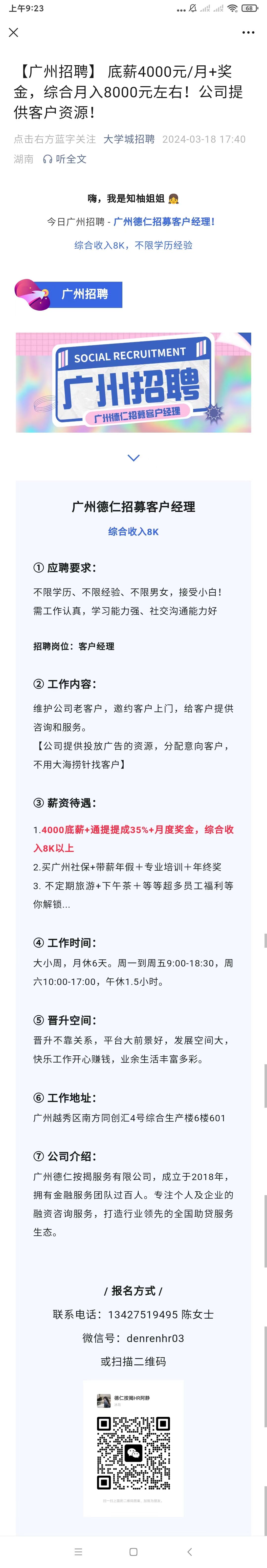Open the three-dot overflow menu
Viewport: 267px width, 1568px height.
(x=248, y=32)
